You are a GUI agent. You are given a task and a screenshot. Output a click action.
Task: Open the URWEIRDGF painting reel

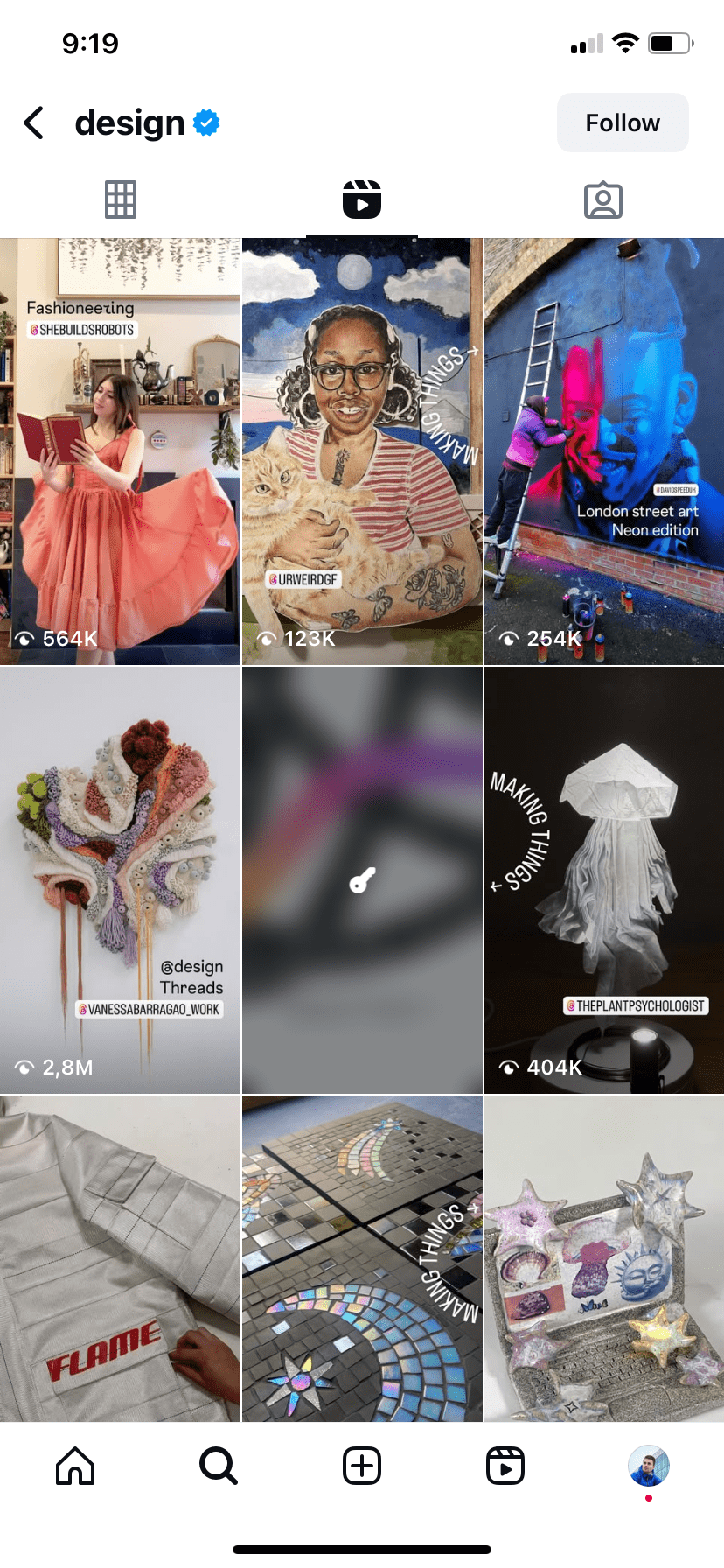362,451
